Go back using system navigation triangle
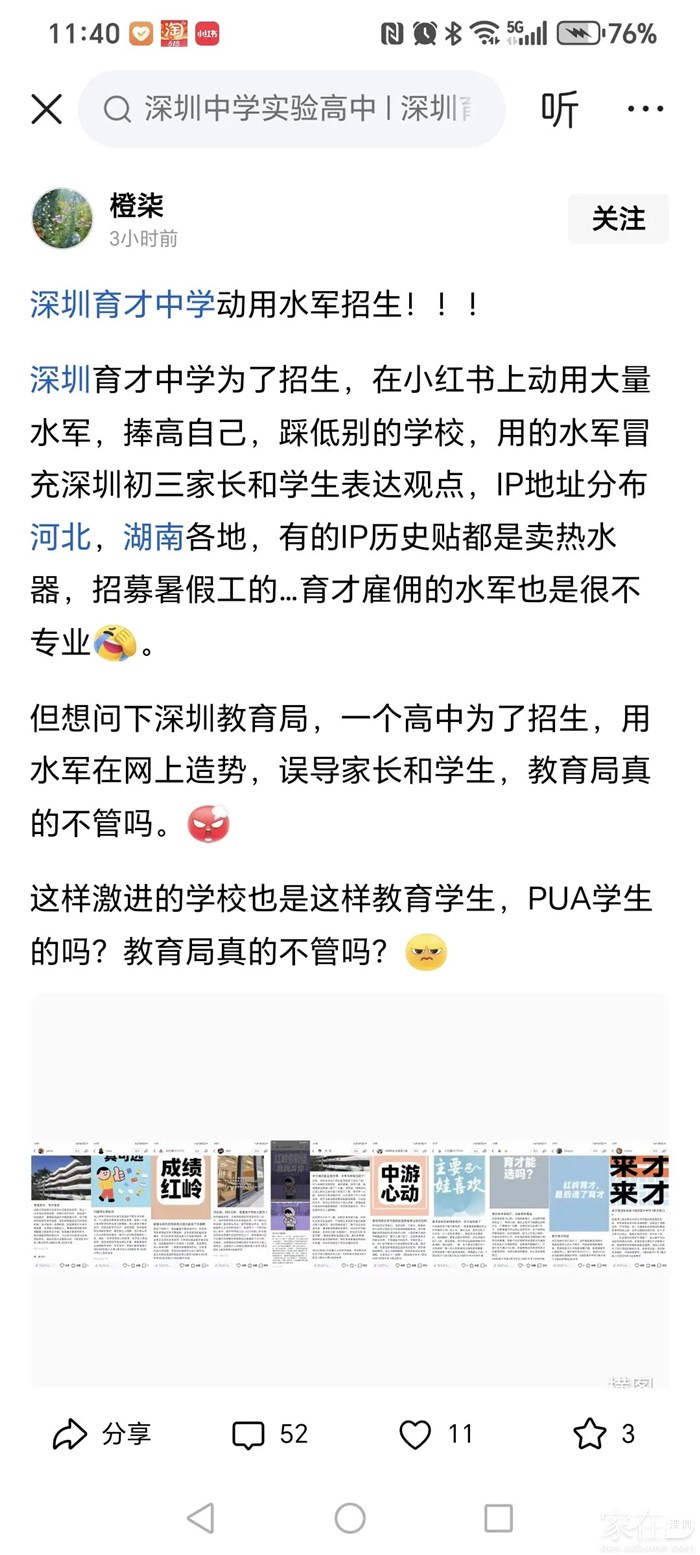 (200, 1517)
